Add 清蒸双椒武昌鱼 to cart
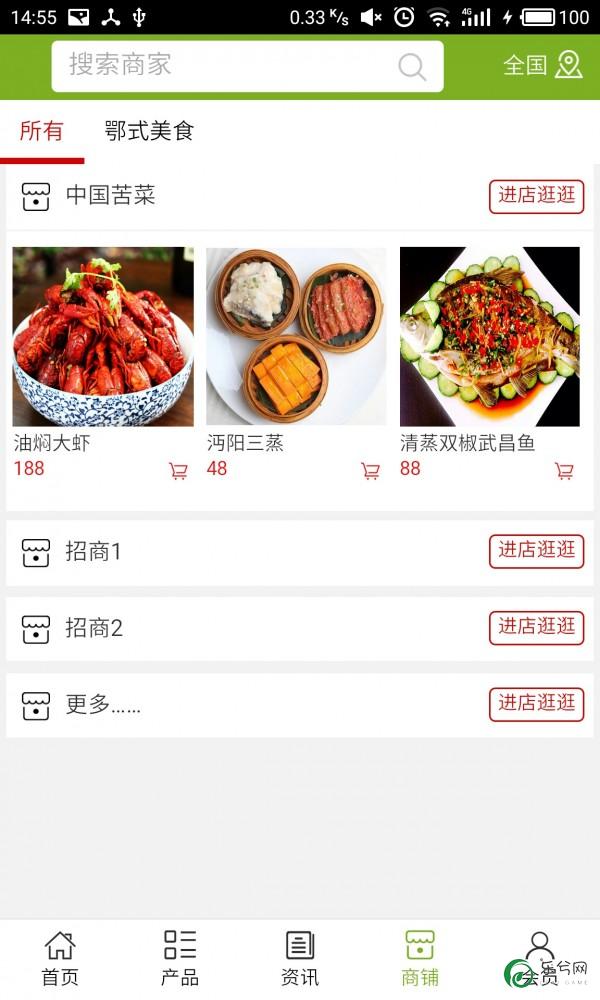Image resolution: width=600 pixels, height=1000 pixels. coord(564,471)
